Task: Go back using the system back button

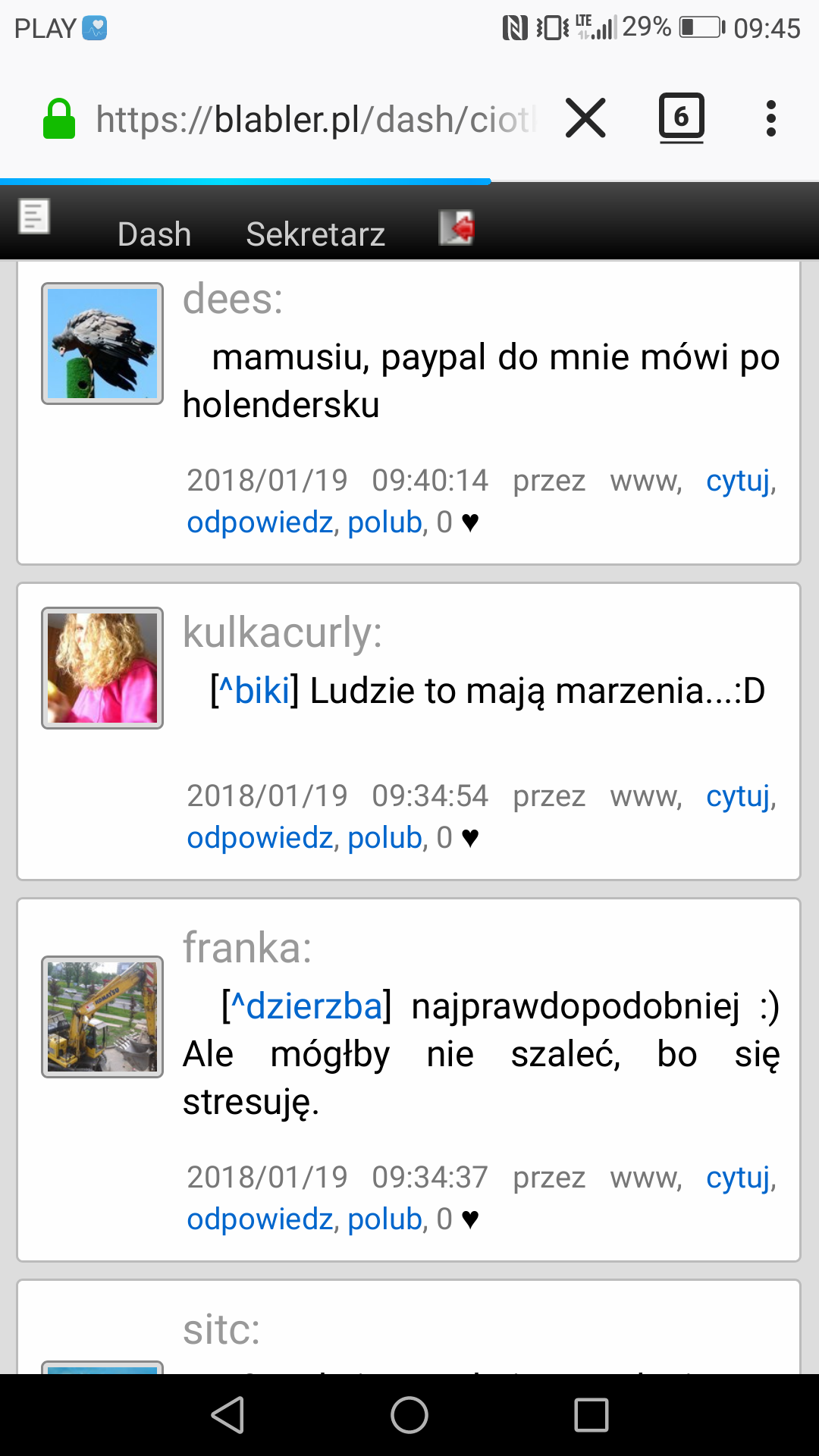Action: (x=227, y=1415)
